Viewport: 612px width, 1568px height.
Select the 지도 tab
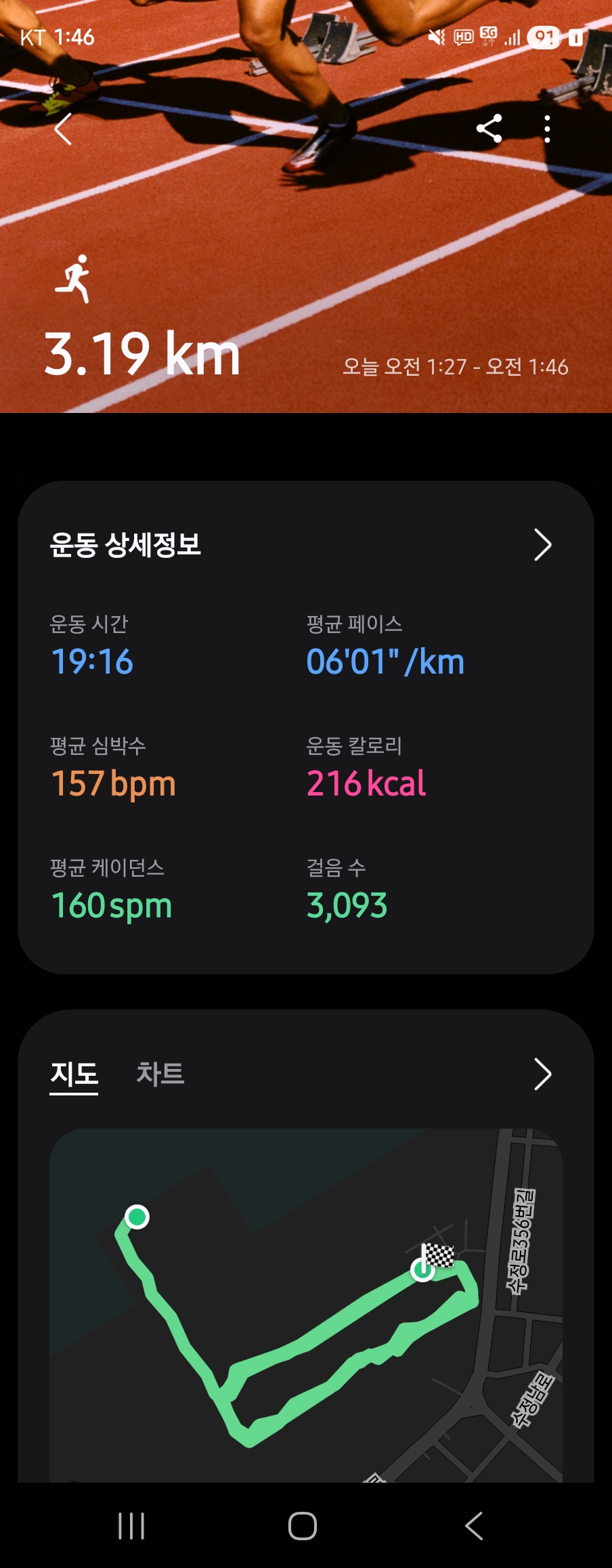pyautogui.click(x=74, y=1074)
